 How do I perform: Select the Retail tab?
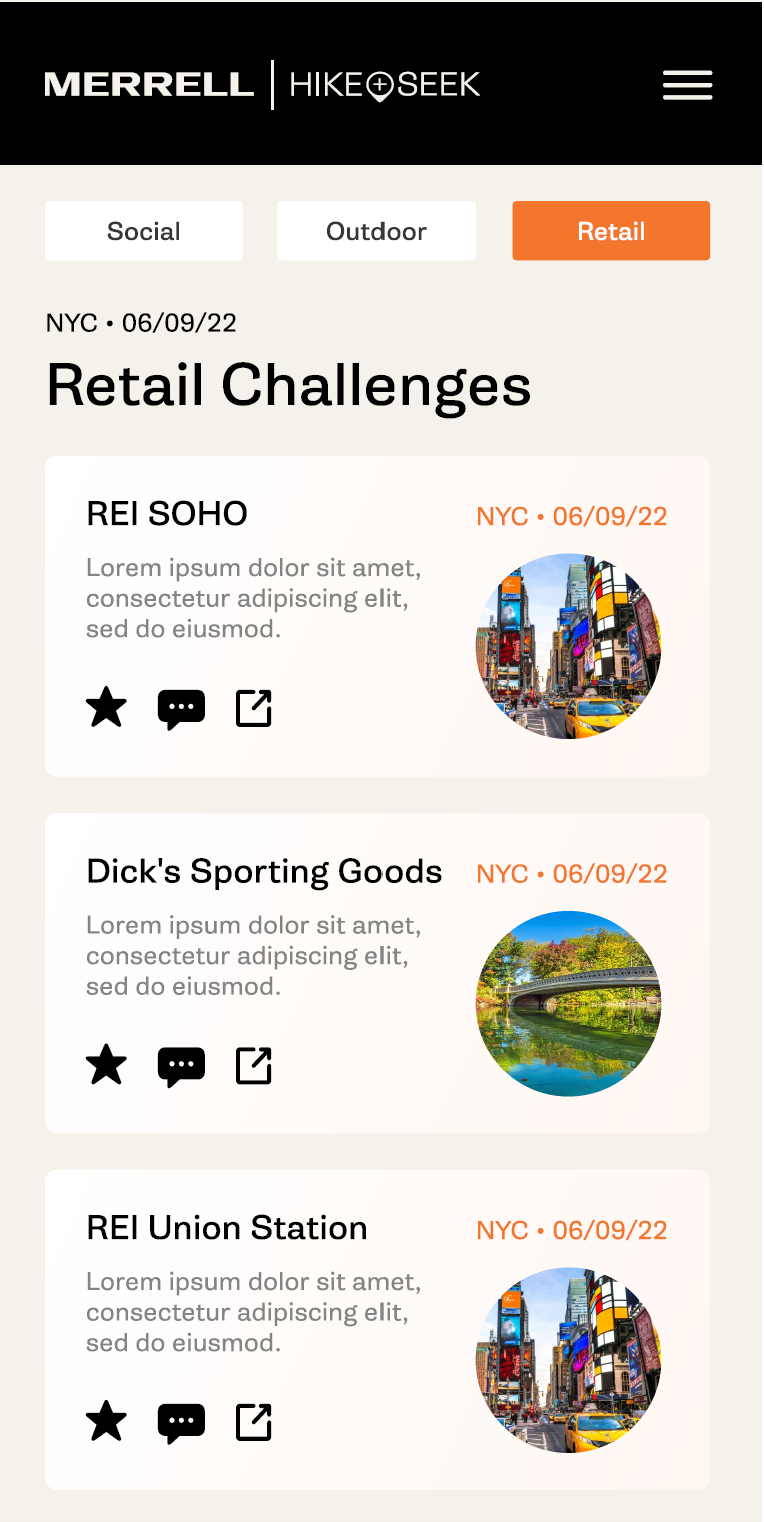tap(611, 231)
